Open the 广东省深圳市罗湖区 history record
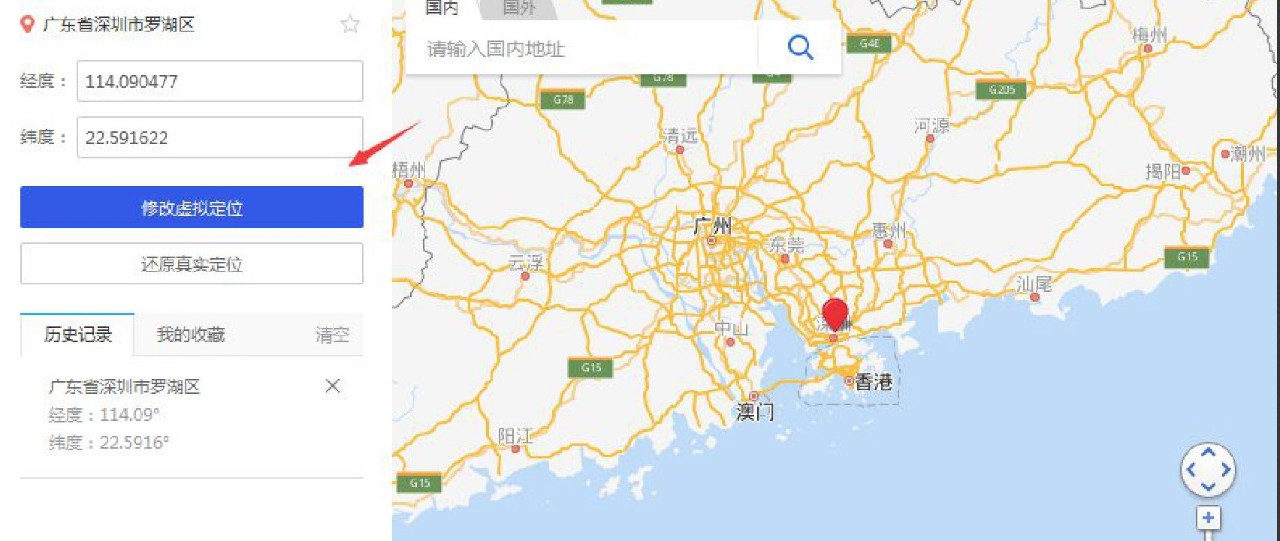 pos(125,387)
